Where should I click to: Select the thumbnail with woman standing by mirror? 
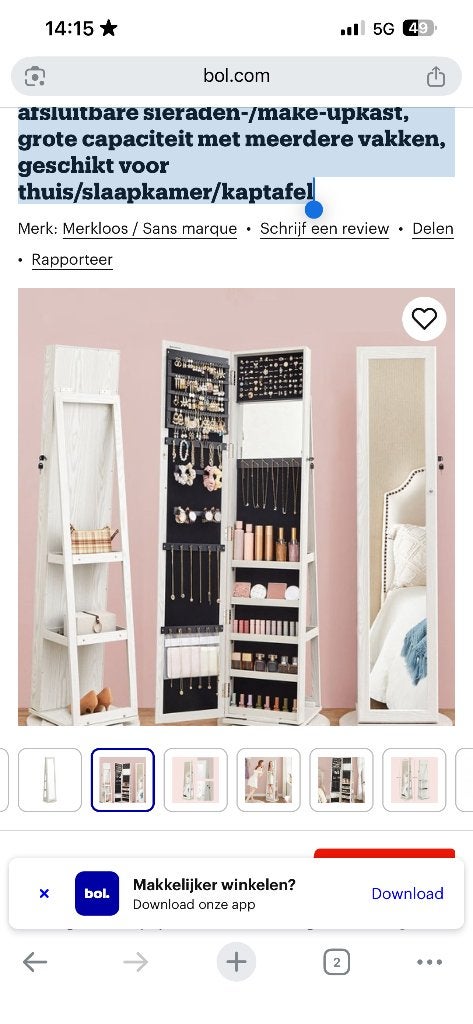tap(269, 780)
